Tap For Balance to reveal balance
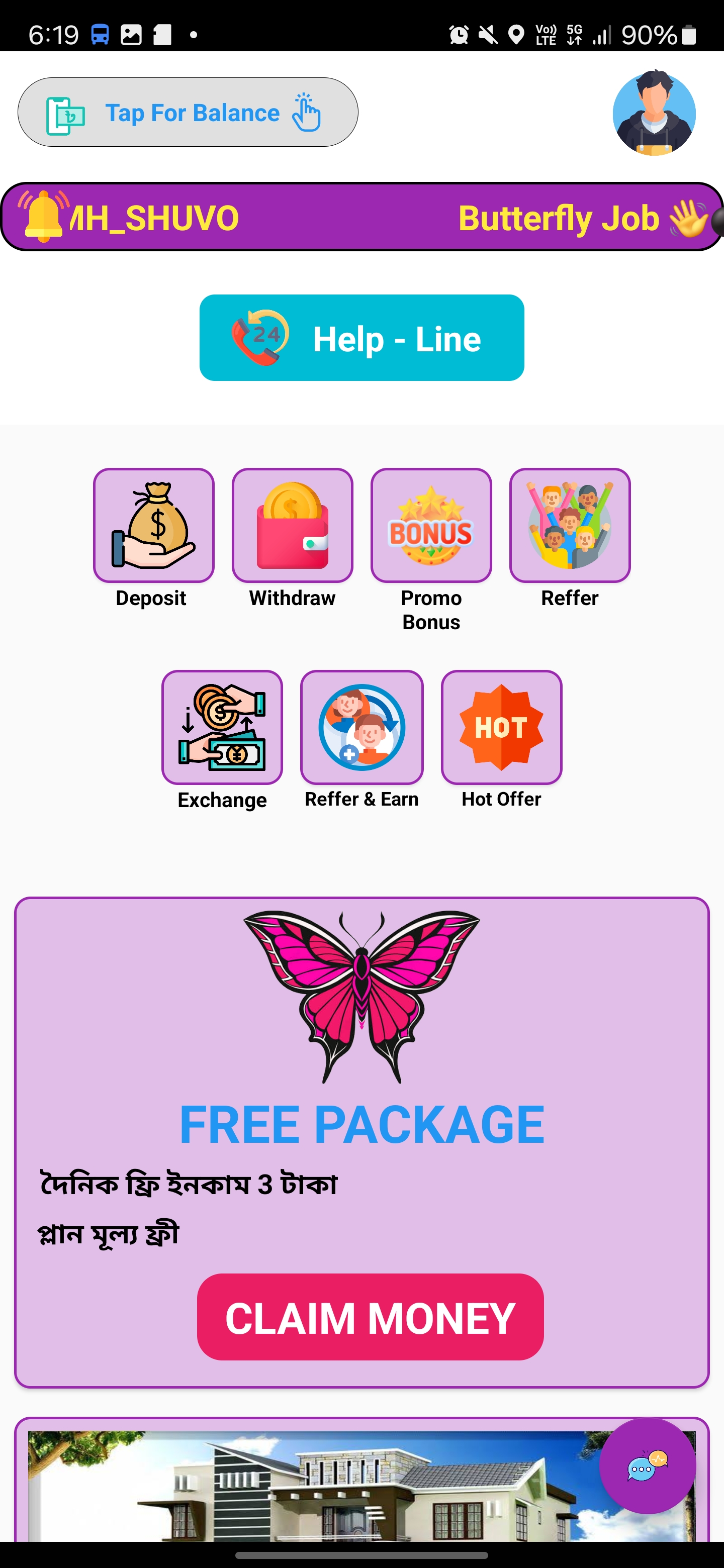 (x=188, y=112)
